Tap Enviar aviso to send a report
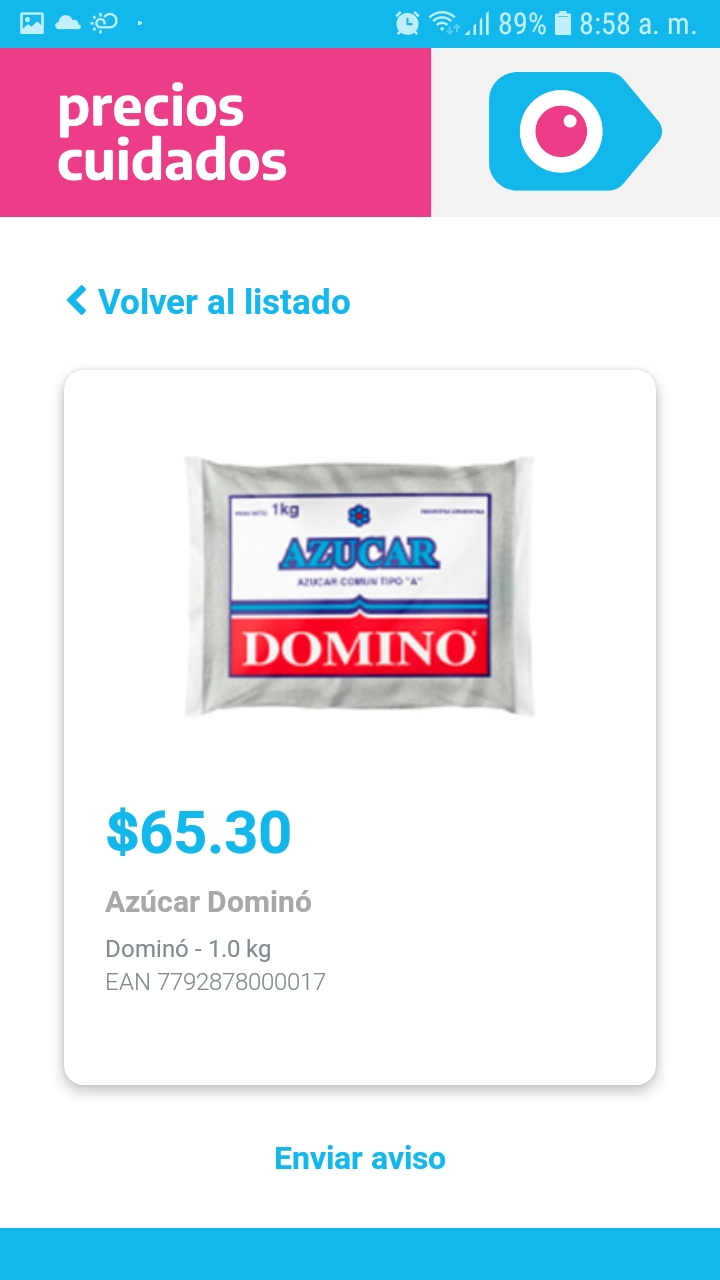This screenshot has width=720, height=1280. [360, 1158]
